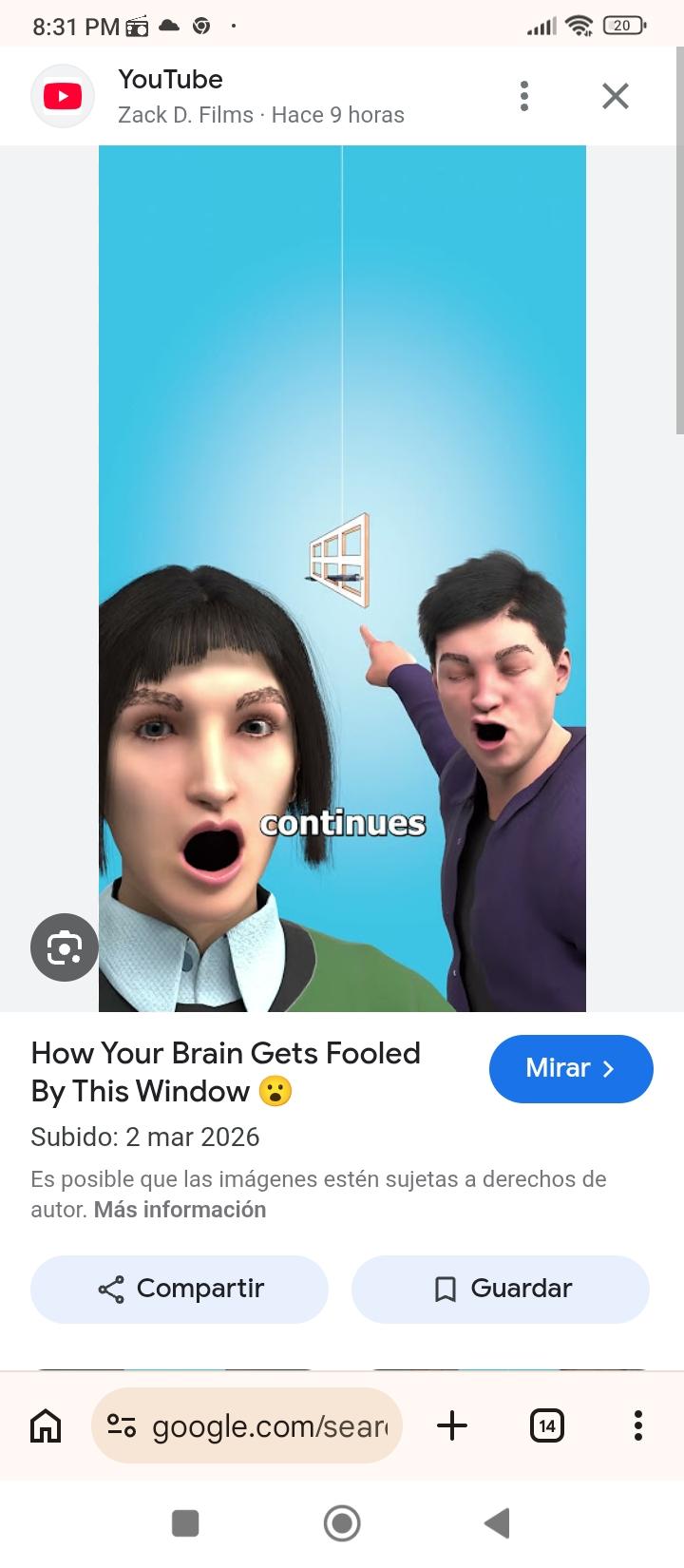The width and height of the screenshot is (684, 1568).
Task: Open the Más información link
Action: [x=180, y=1210]
